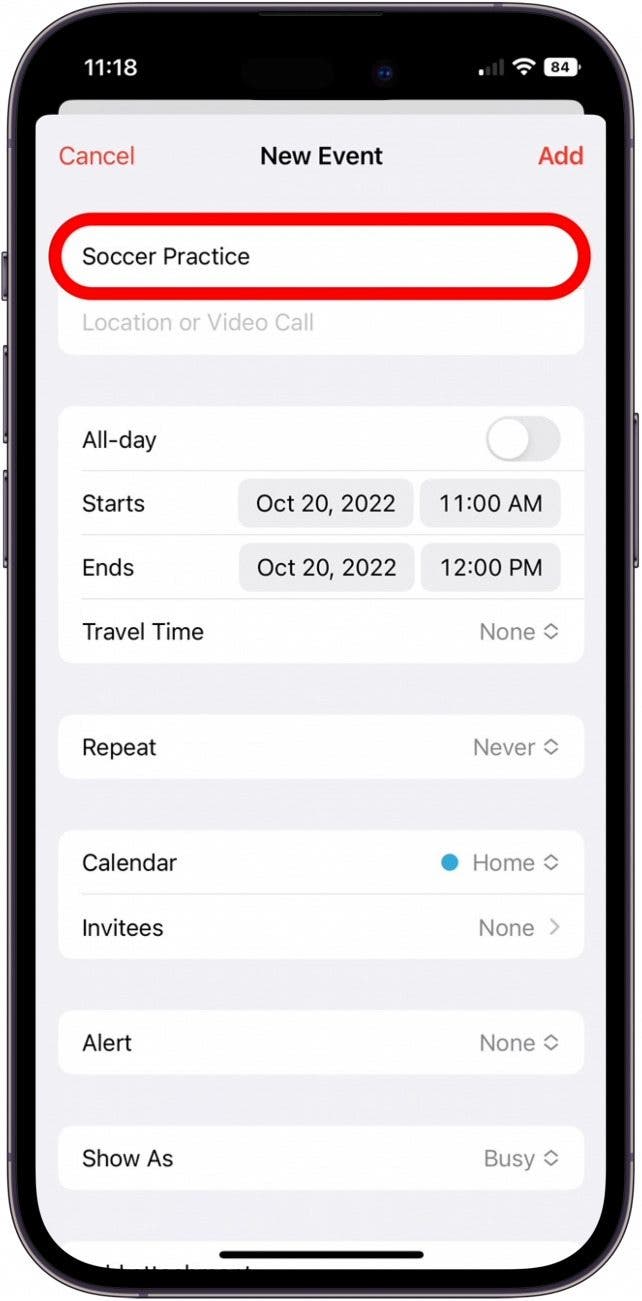Choose a different Calendar than Home
Image resolution: width=642 pixels, height=1301 pixels.
[500, 863]
